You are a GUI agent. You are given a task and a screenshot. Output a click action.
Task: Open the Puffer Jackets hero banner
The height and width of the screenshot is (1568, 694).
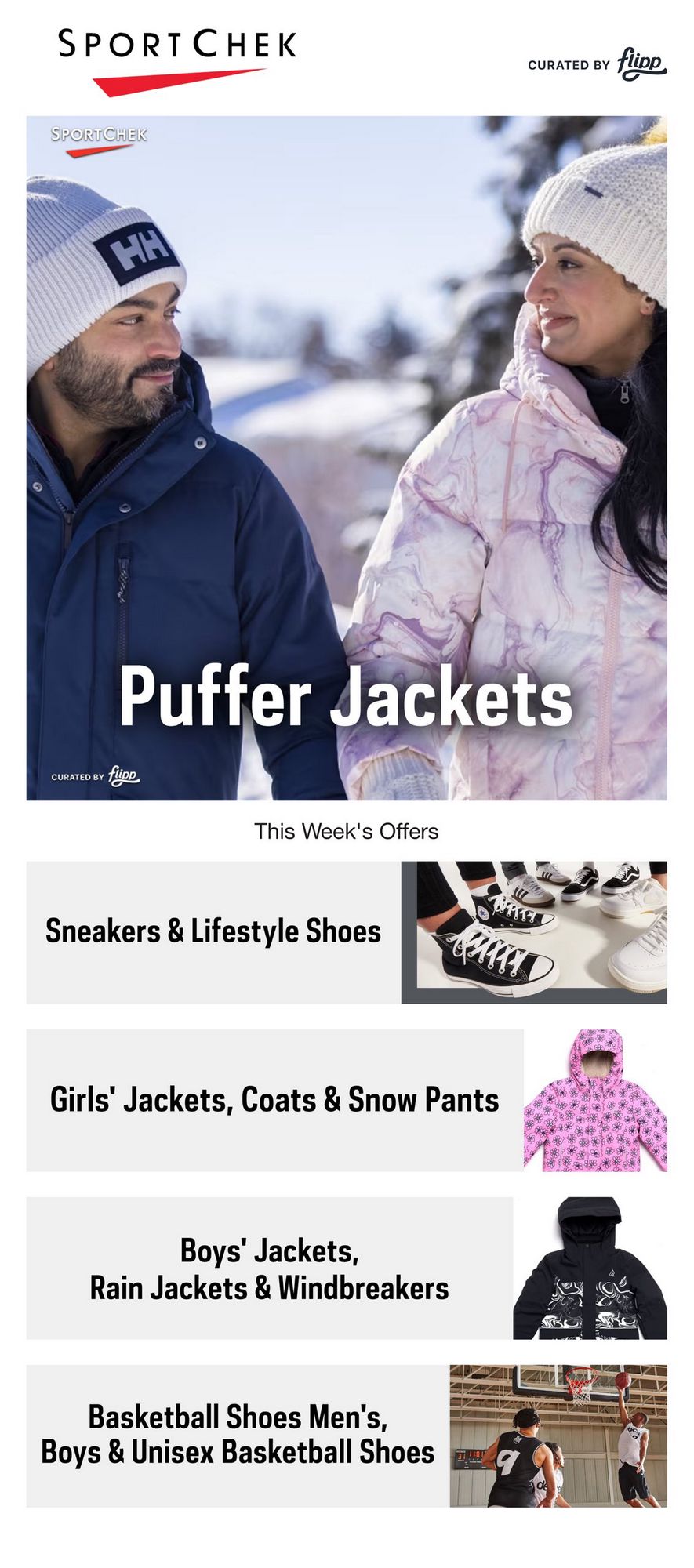tap(347, 458)
